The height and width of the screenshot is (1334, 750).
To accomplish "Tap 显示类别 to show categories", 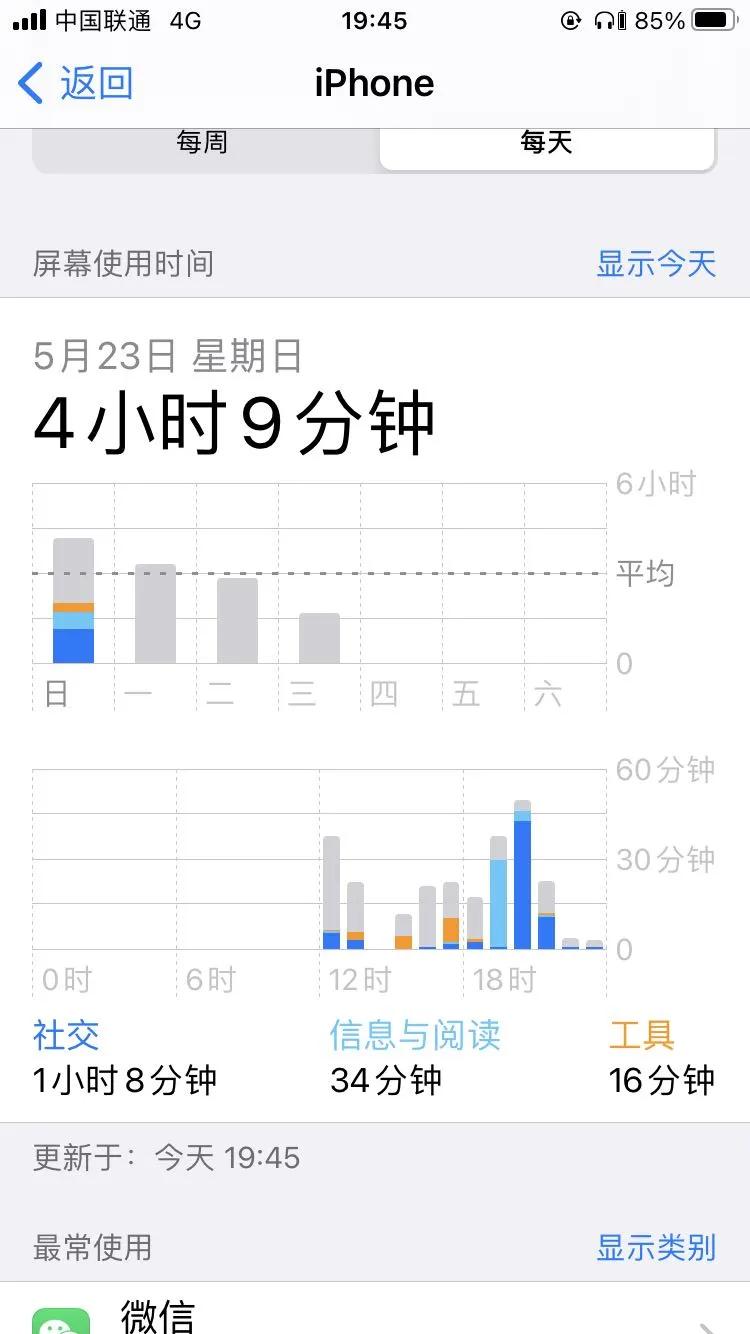I will (657, 1247).
